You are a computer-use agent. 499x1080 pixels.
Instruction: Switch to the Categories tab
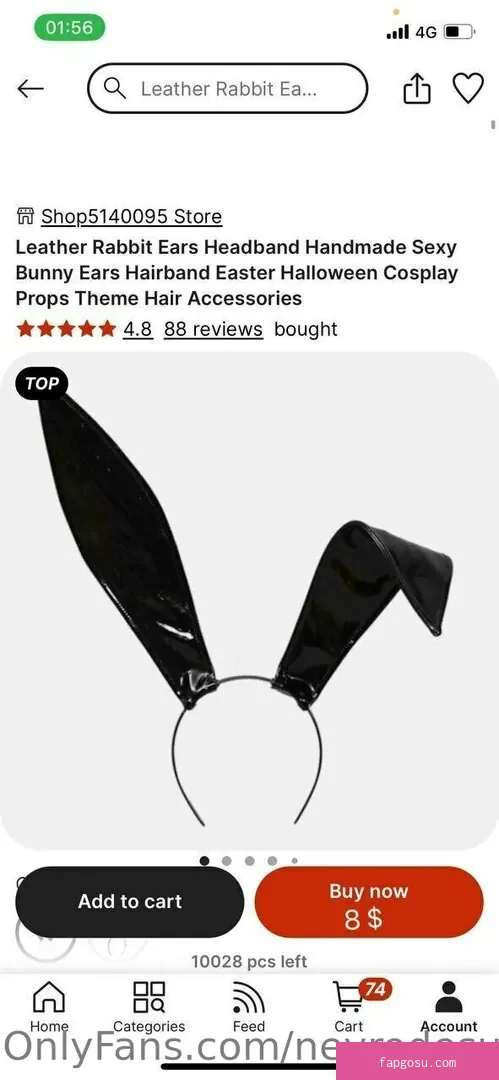[x=149, y=1006]
